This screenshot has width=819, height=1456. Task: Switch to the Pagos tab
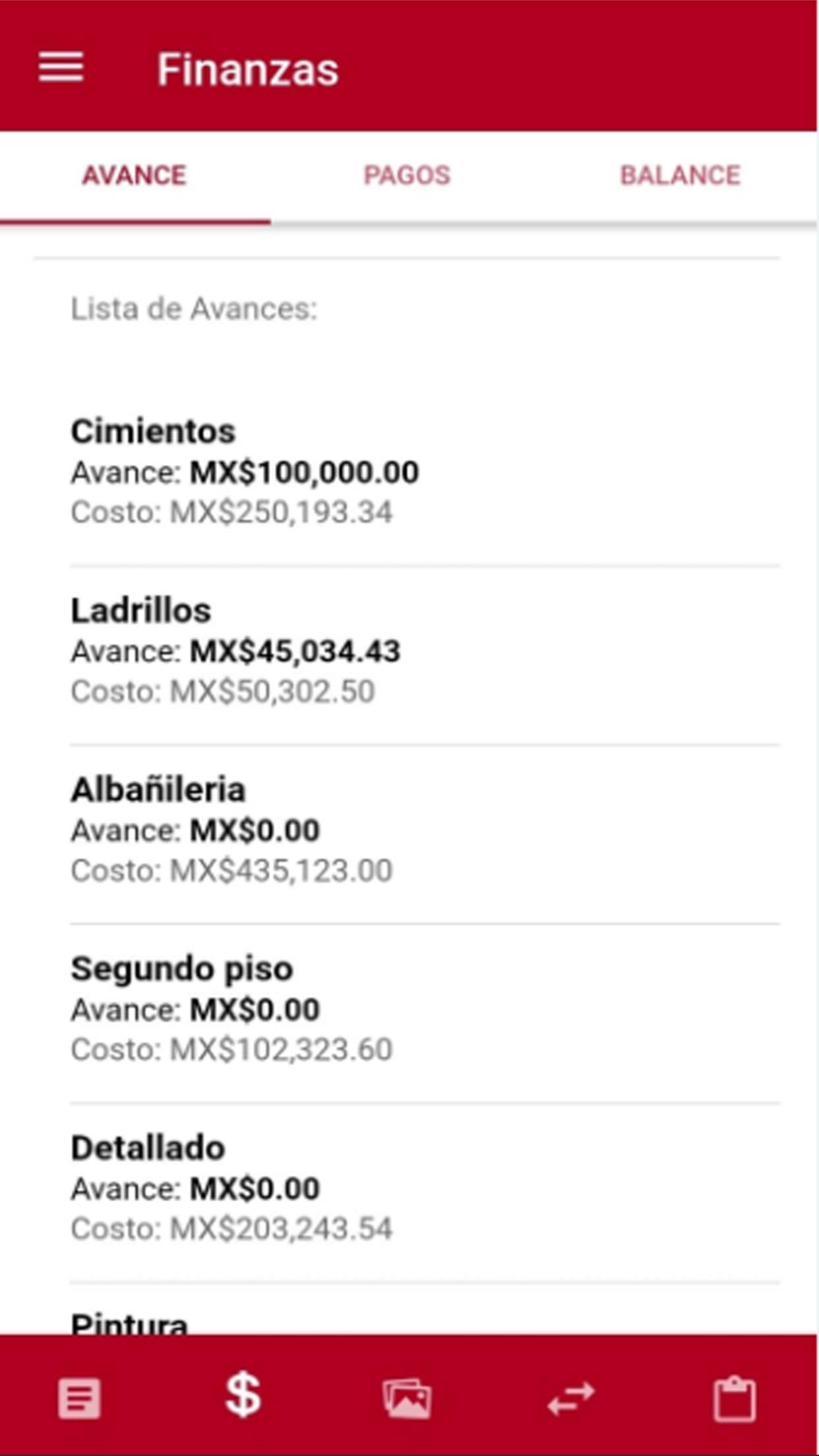pos(408,175)
